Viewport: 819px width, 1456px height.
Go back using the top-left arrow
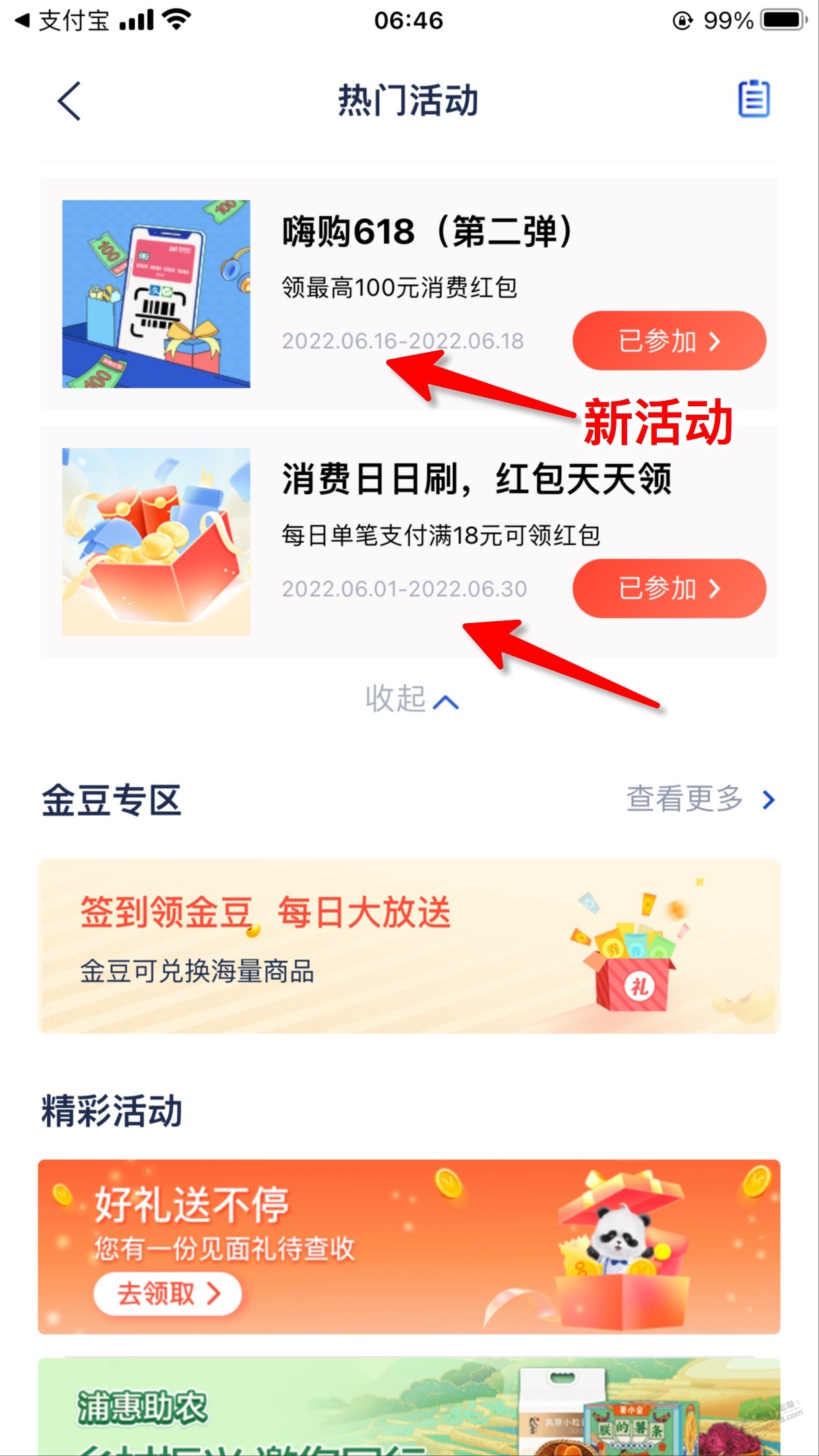pyautogui.click(x=69, y=101)
